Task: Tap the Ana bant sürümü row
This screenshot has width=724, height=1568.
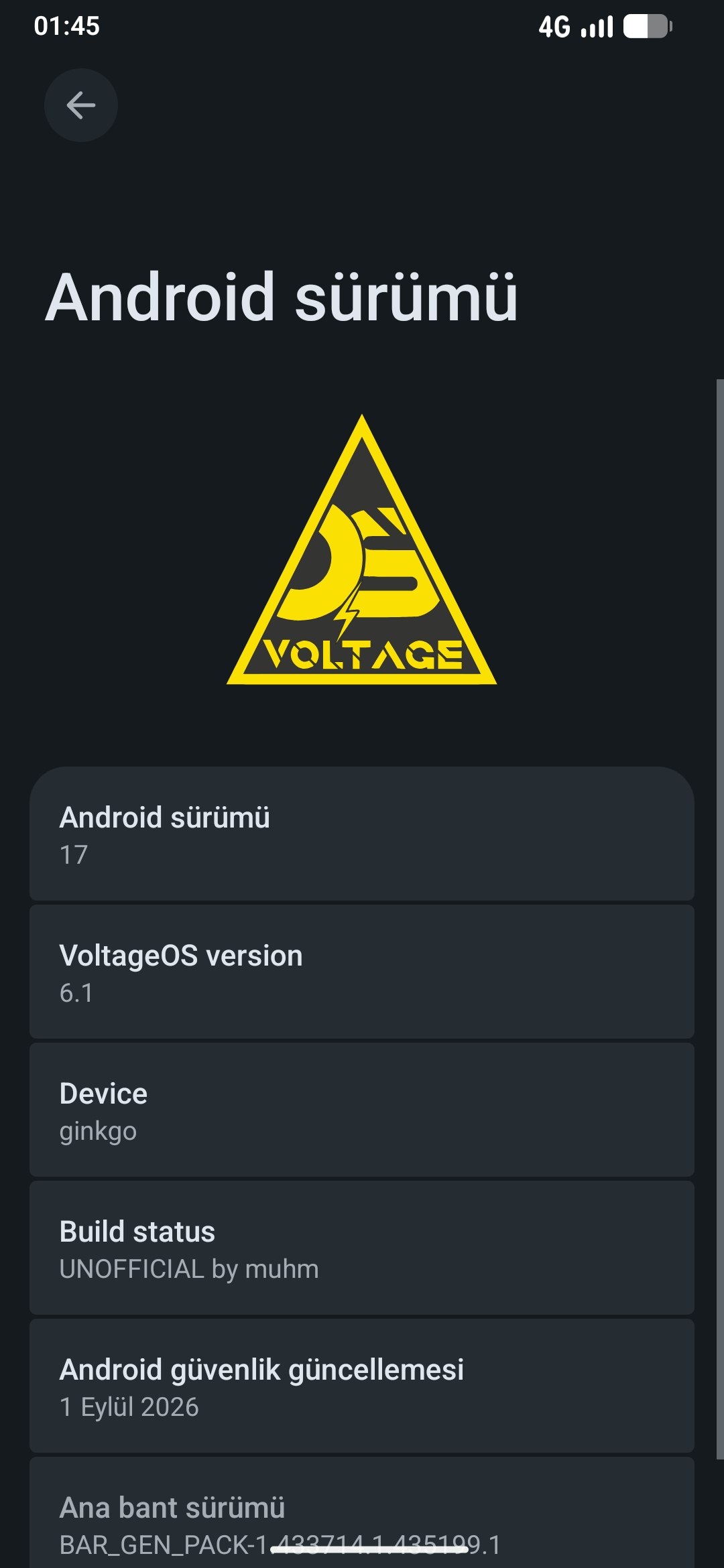Action: pyautogui.click(x=362, y=1512)
